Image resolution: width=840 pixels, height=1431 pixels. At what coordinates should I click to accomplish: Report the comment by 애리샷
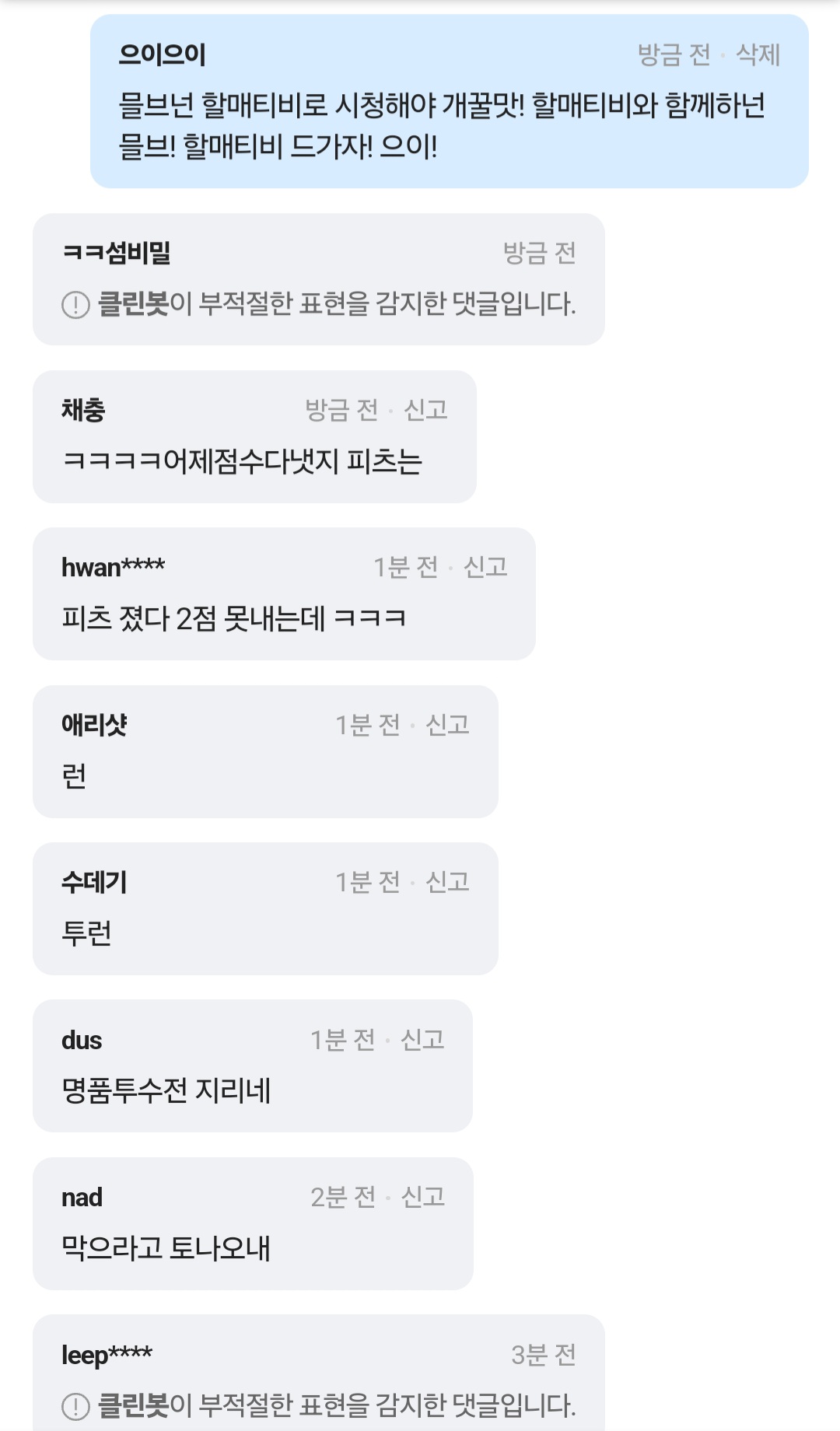(447, 725)
